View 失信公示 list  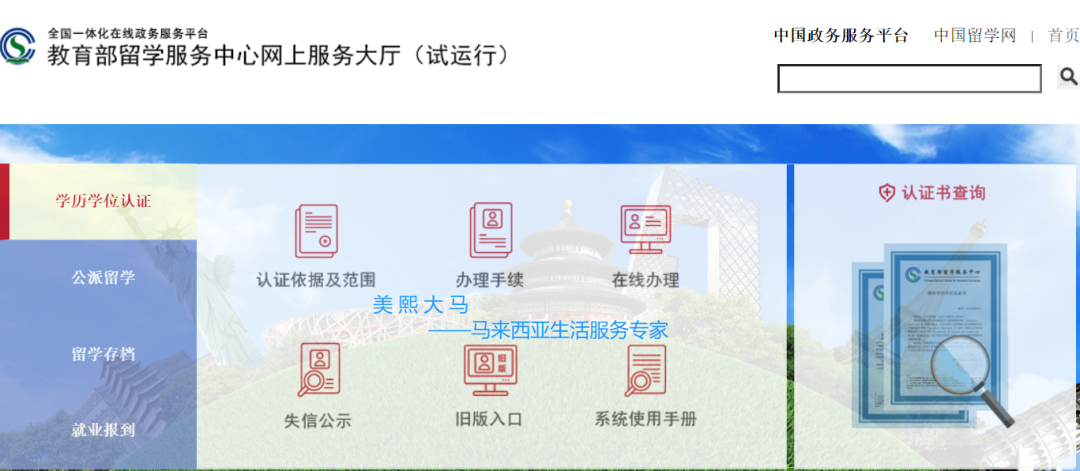(x=318, y=386)
